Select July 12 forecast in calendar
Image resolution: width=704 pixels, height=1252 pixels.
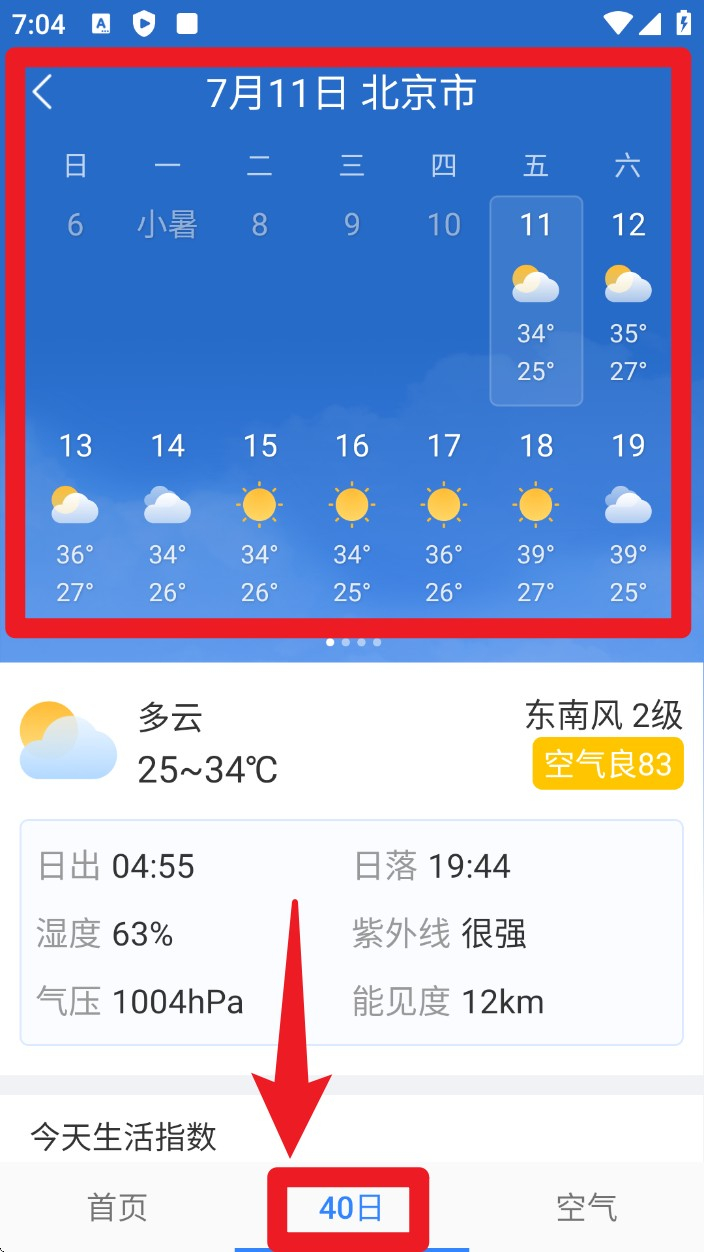[628, 300]
